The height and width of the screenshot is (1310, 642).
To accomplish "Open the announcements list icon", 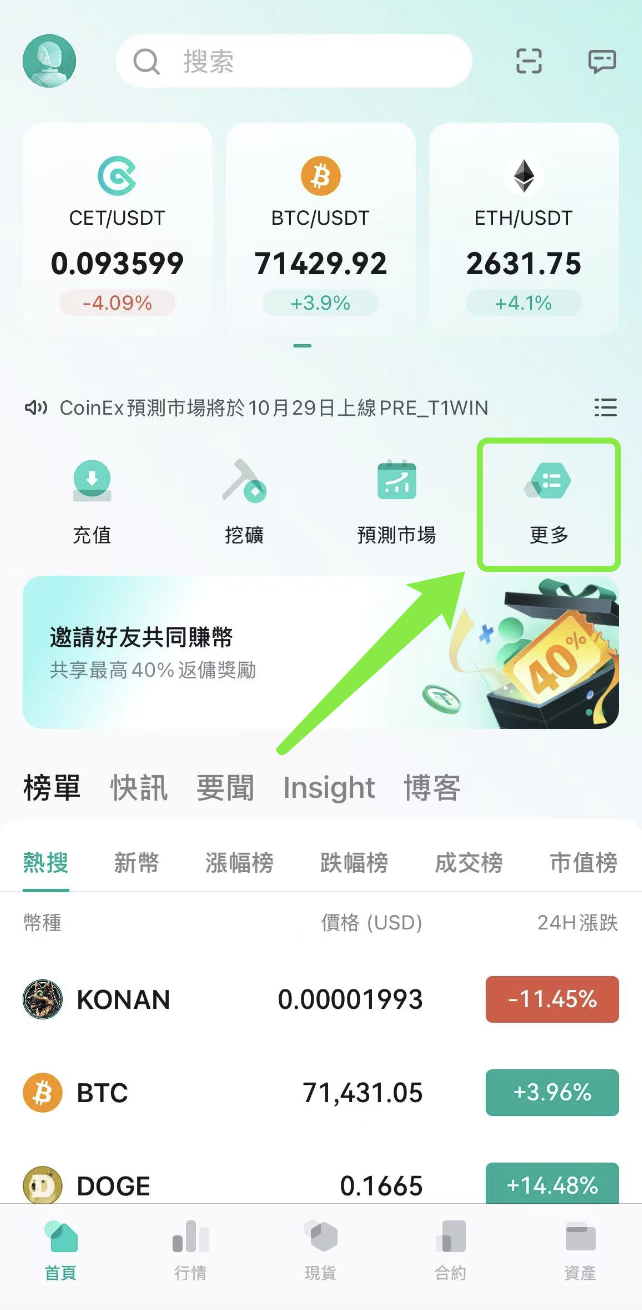I will pyautogui.click(x=605, y=407).
